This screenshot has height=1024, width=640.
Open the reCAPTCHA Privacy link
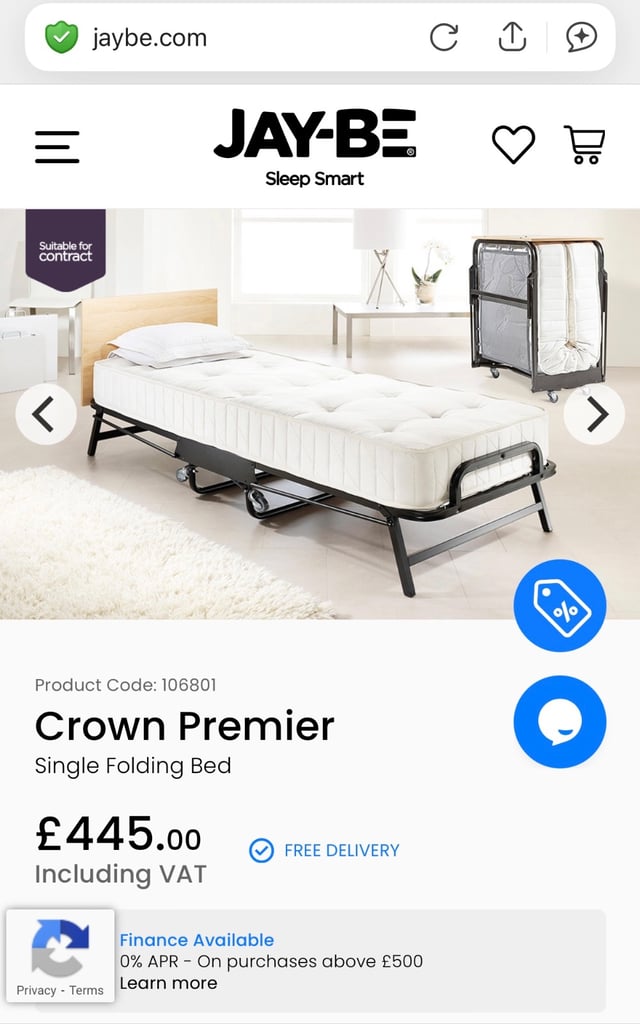tap(36, 990)
